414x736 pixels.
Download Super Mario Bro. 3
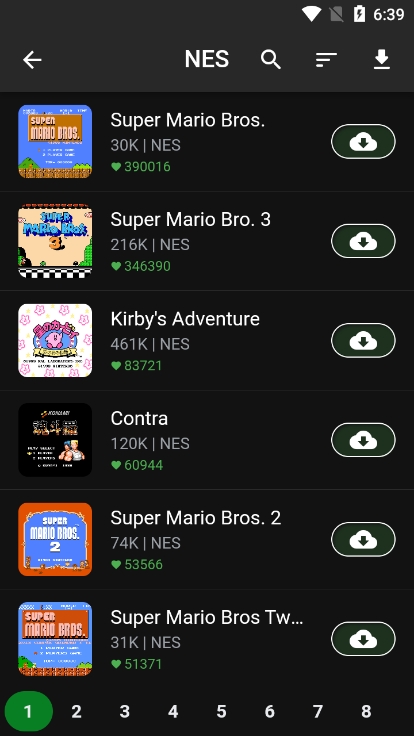(x=363, y=241)
